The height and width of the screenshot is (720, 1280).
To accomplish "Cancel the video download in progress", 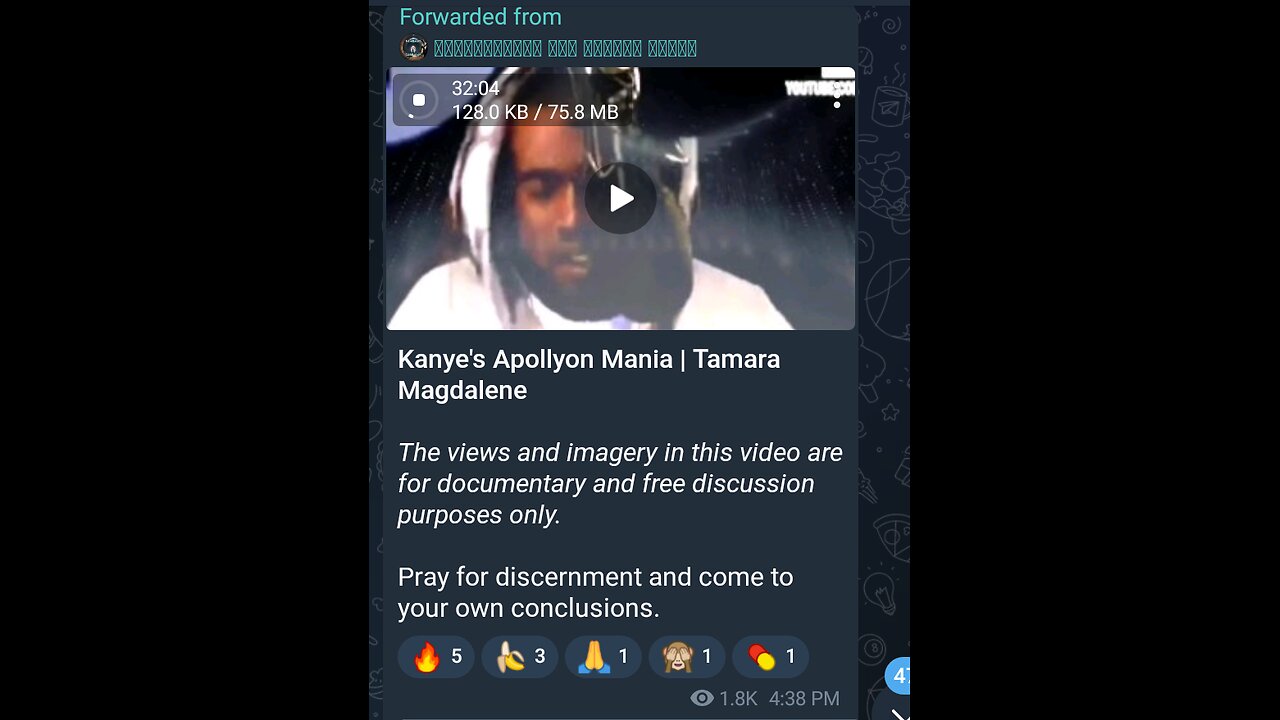I will click(419, 100).
